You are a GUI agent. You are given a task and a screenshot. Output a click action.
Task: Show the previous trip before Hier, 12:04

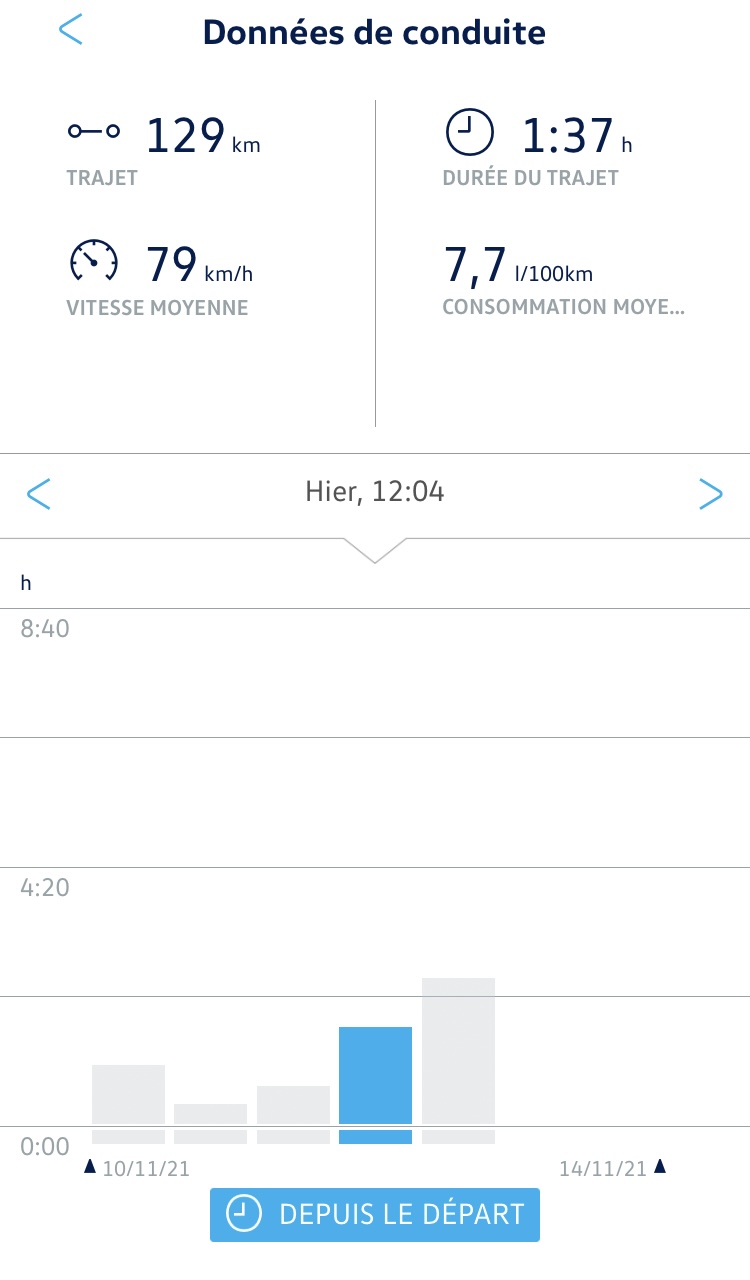(x=39, y=493)
